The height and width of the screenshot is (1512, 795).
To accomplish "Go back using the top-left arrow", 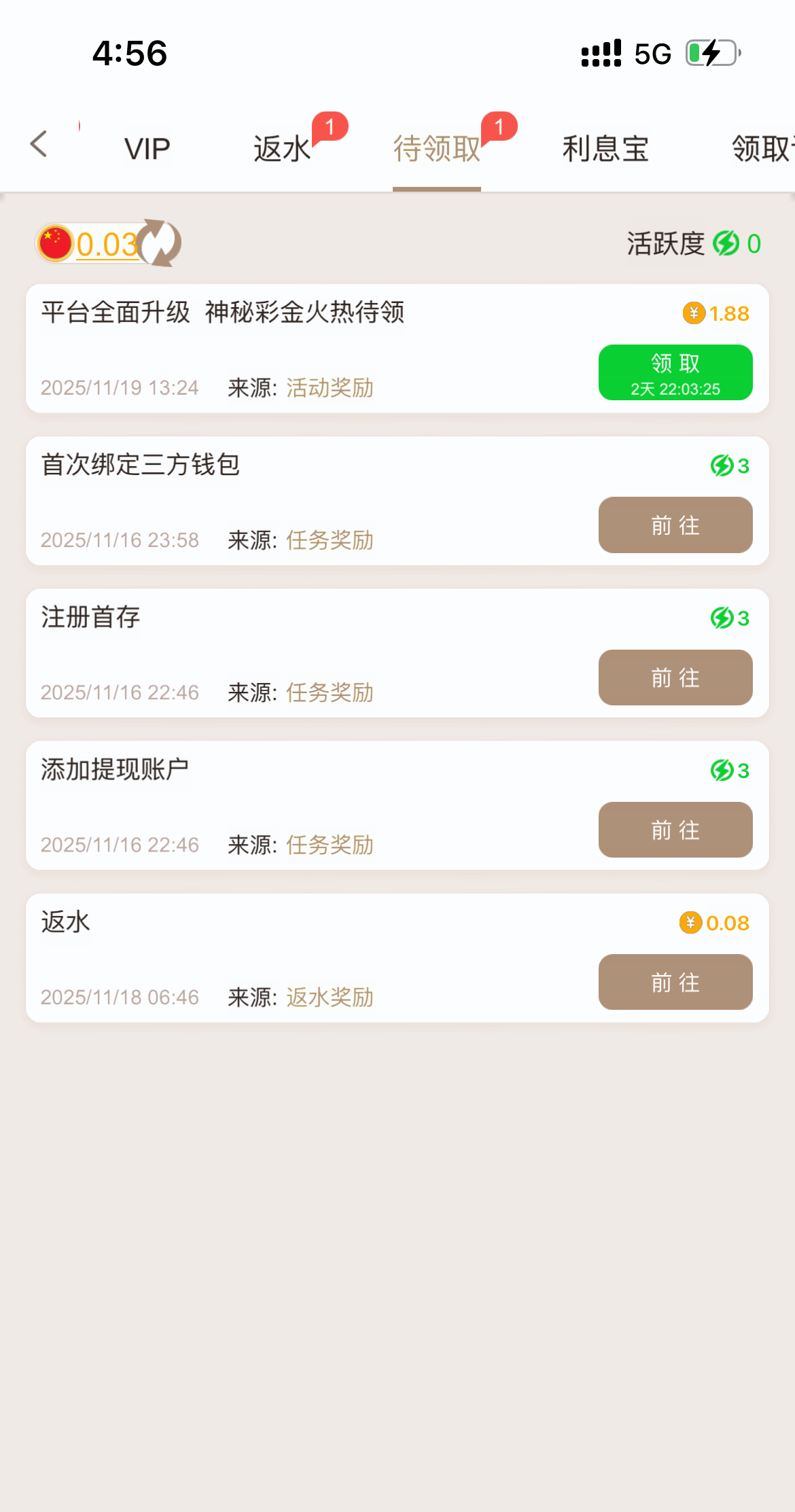I will click(x=39, y=144).
